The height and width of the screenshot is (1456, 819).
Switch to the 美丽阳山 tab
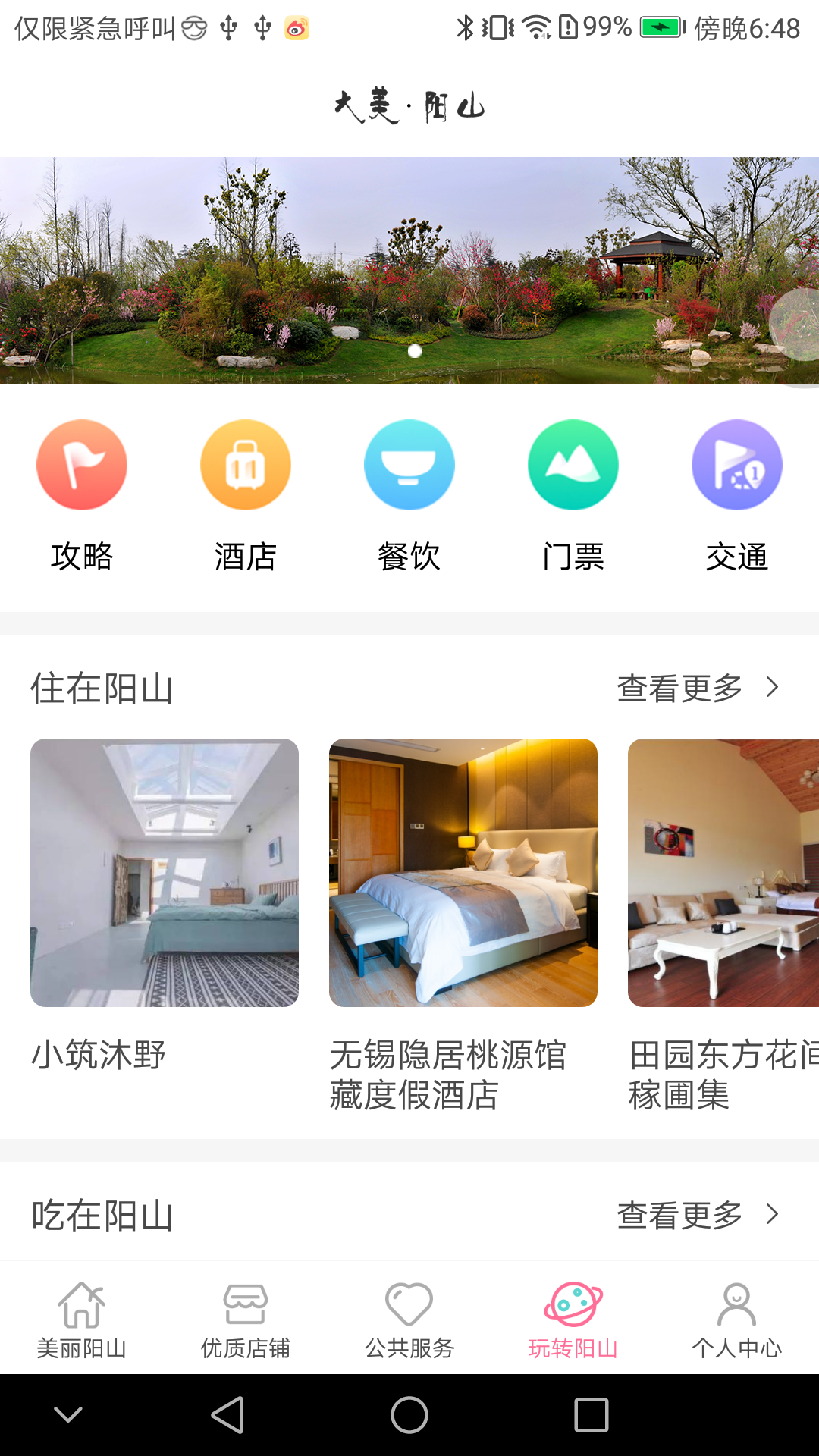[82, 1319]
